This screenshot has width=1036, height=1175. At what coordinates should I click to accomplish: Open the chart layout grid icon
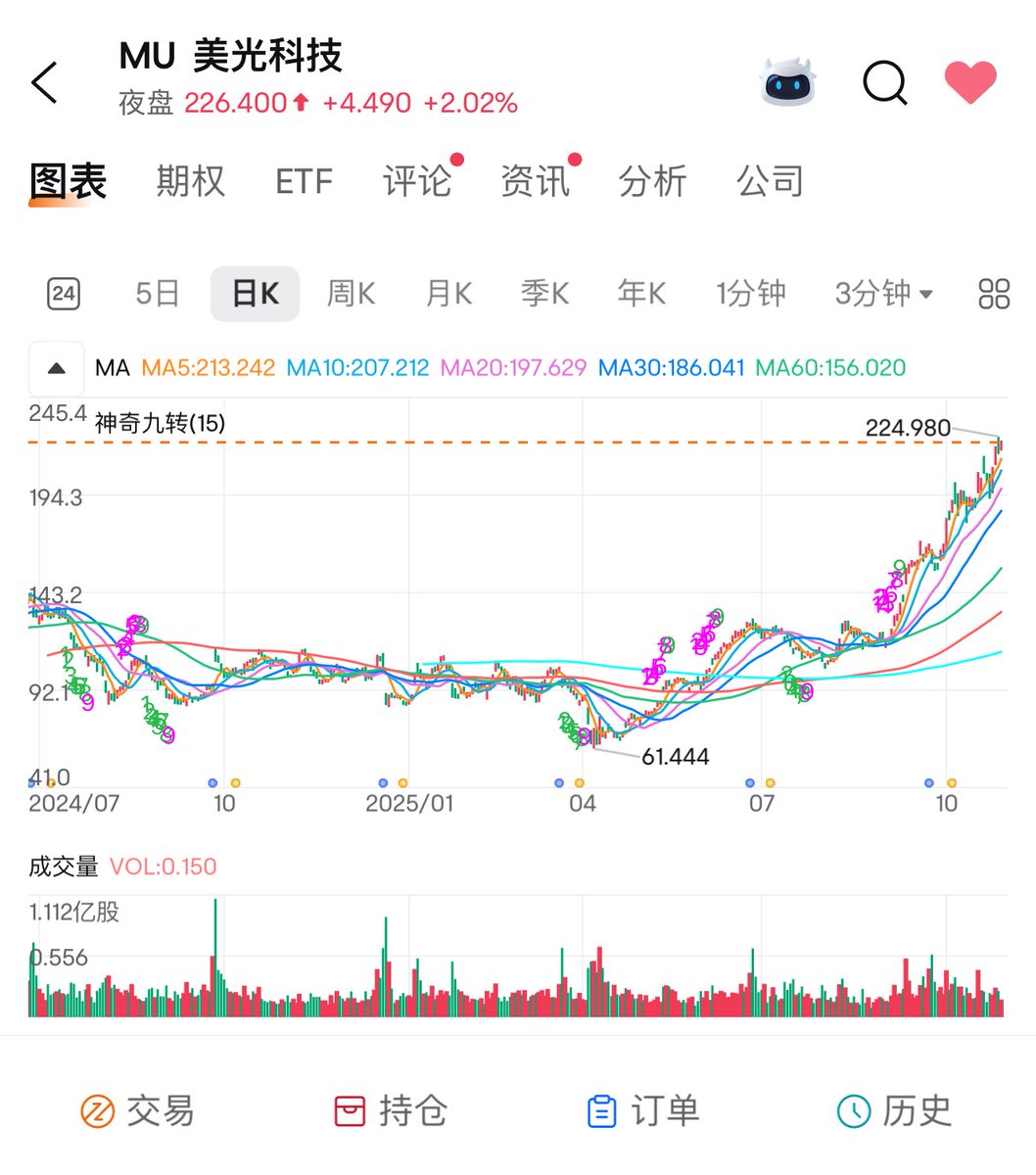click(993, 294)
